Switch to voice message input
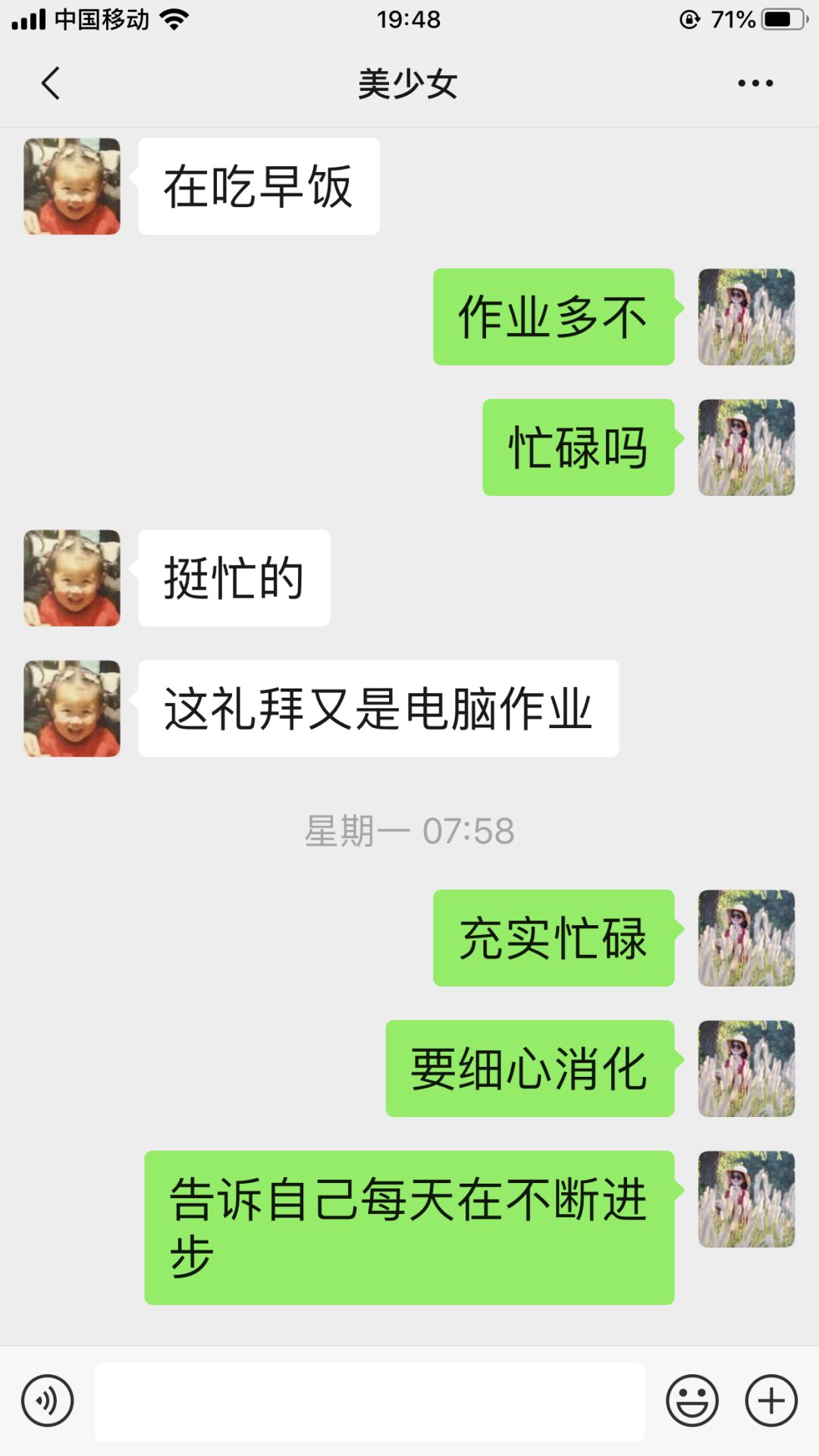The width and height of the screenshot is (819, 1456). coord(47,1401)
